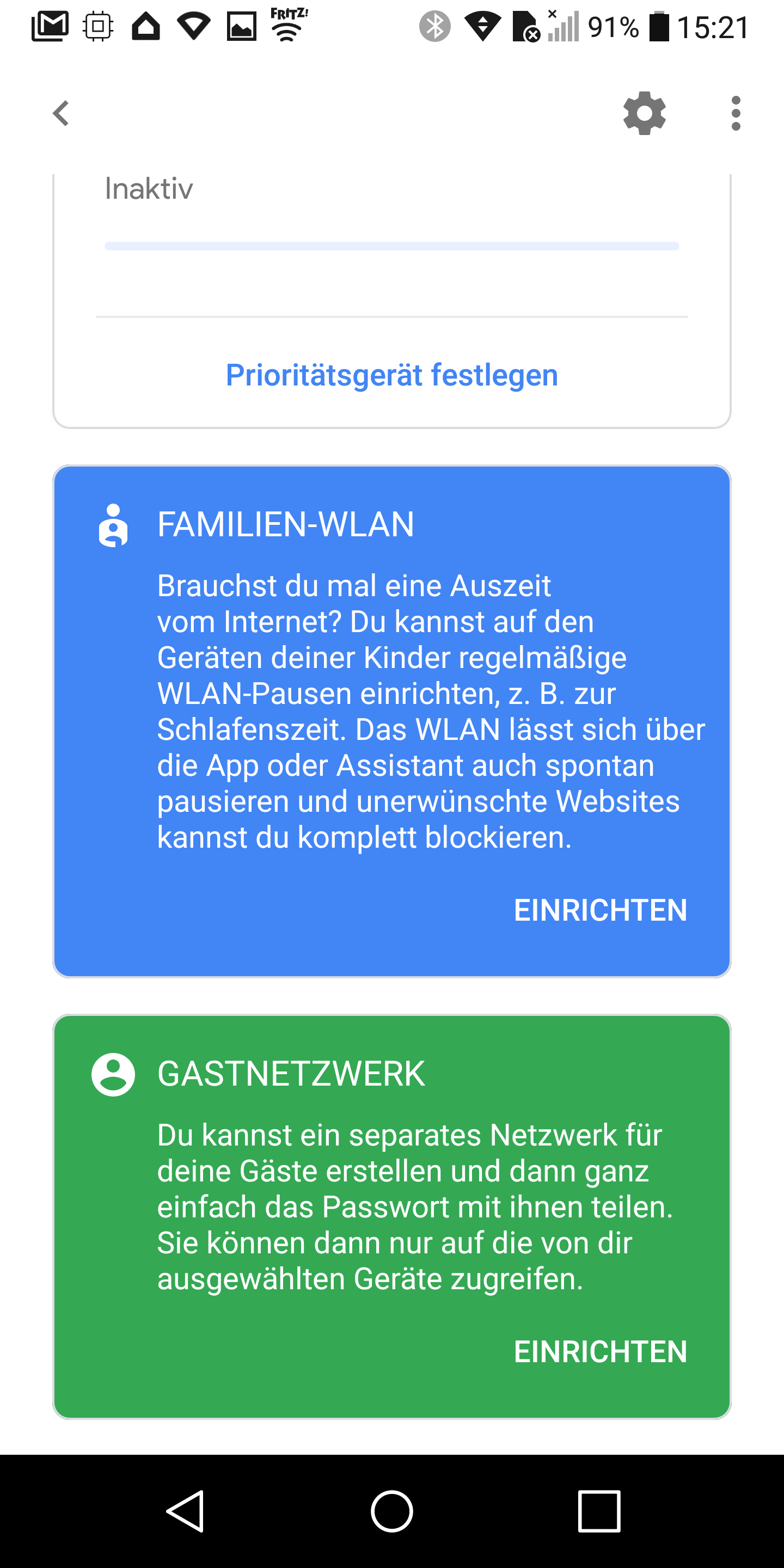This screenshot has height=1568, width=784.
Task: Go to the system home screen
Action: (x=391, y=1511)
